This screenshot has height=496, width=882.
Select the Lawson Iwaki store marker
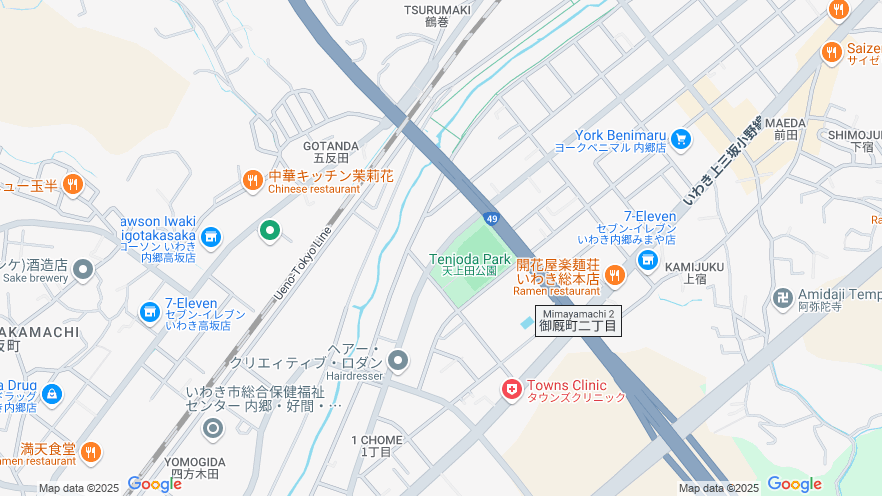coord(210,237)
